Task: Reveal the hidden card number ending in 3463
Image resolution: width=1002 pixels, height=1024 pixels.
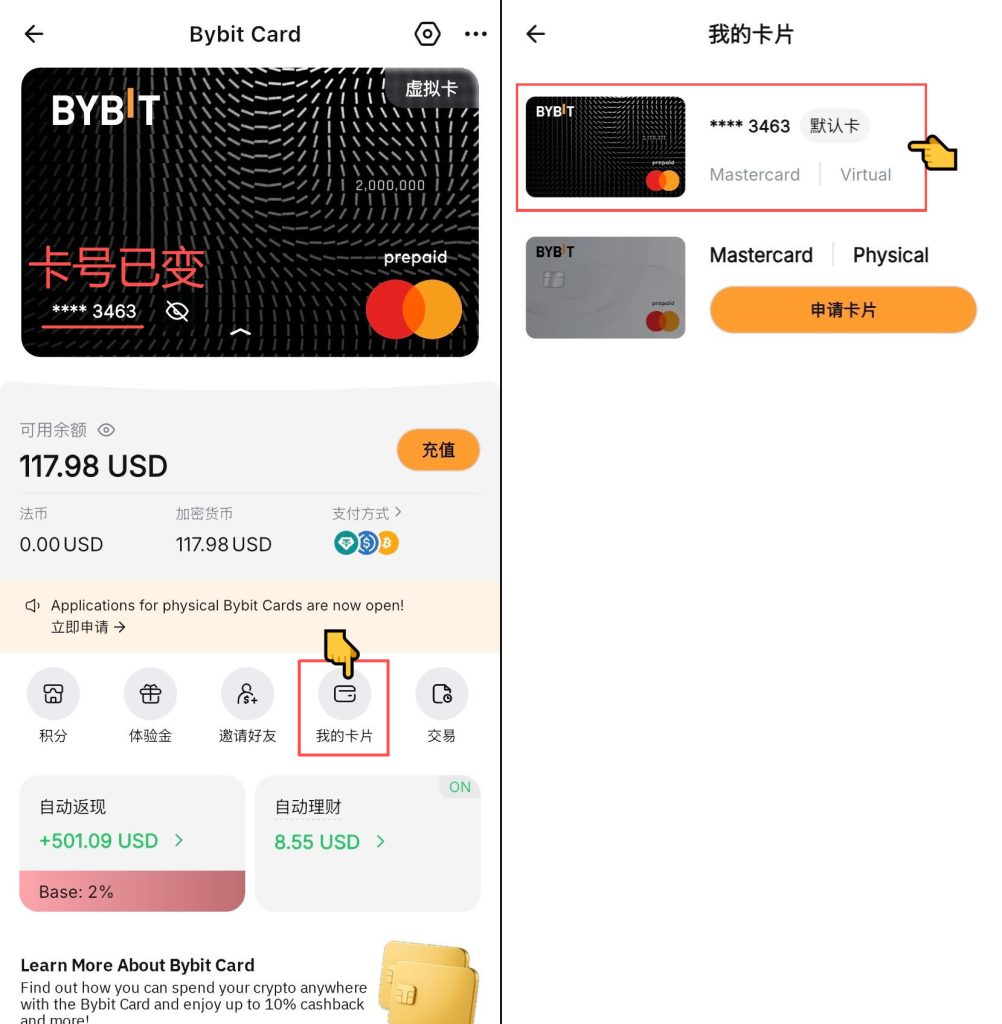Action: click(x=177, y=312)
